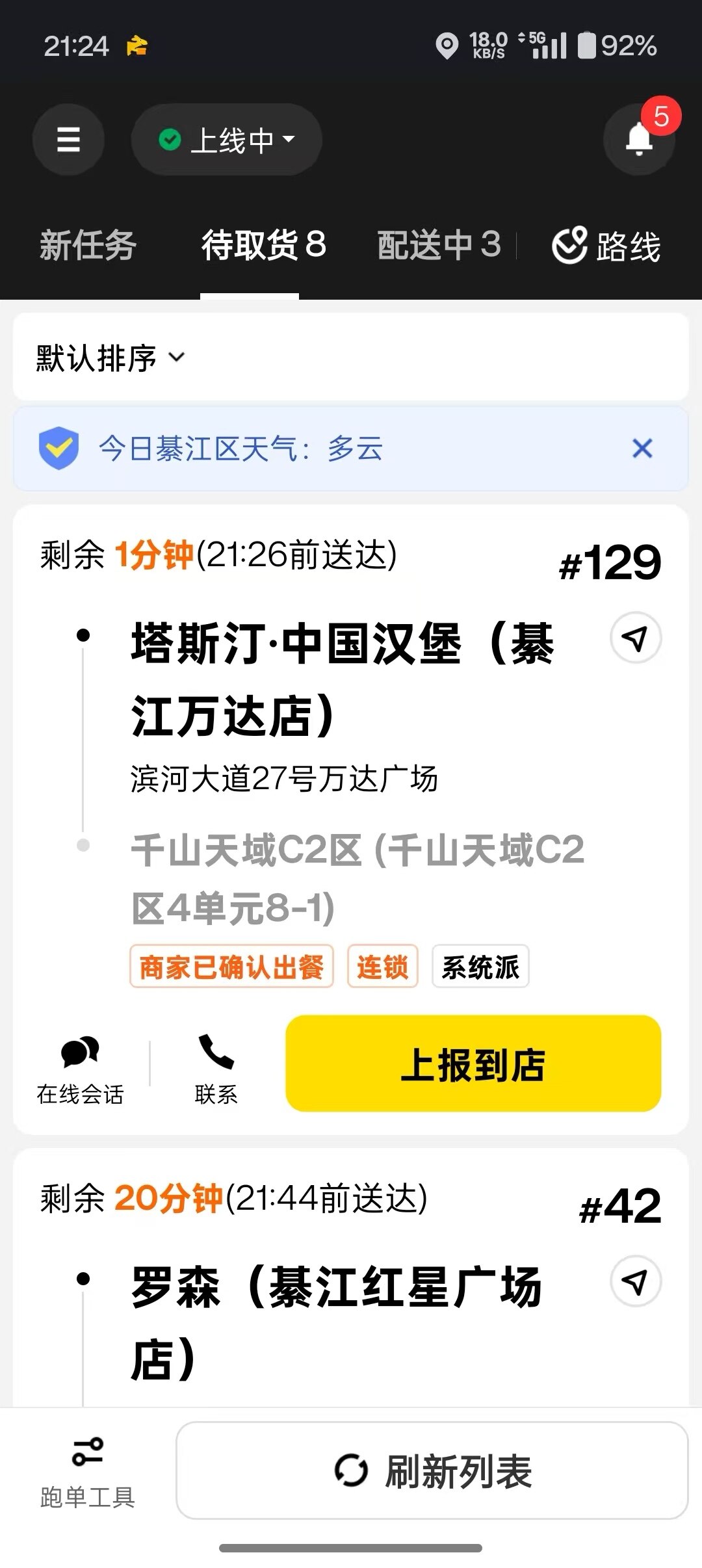Expand the 上线中 status dropdown
This screenshot has width=702, height=1568.
[226, 139]
